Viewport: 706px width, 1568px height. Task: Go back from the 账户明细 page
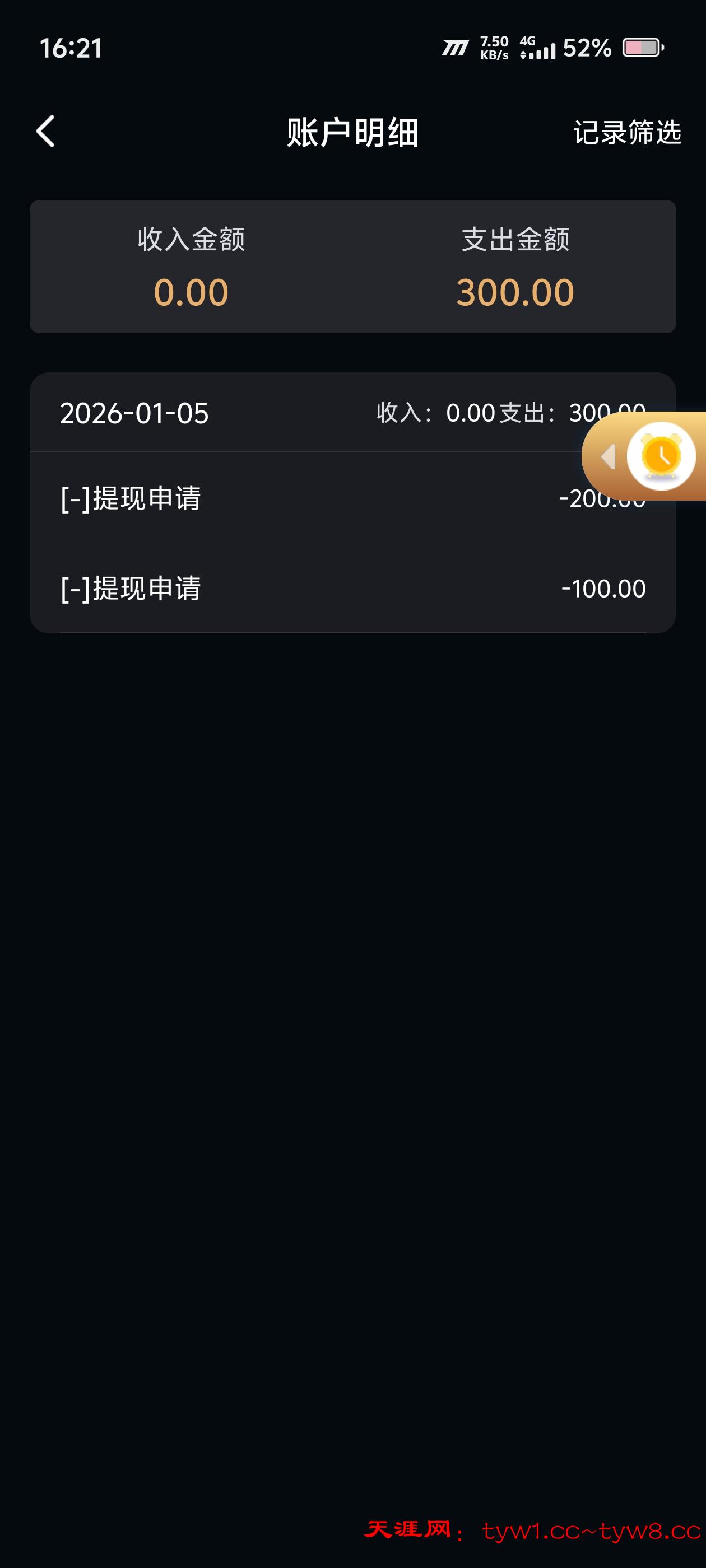tap(46, 132)
